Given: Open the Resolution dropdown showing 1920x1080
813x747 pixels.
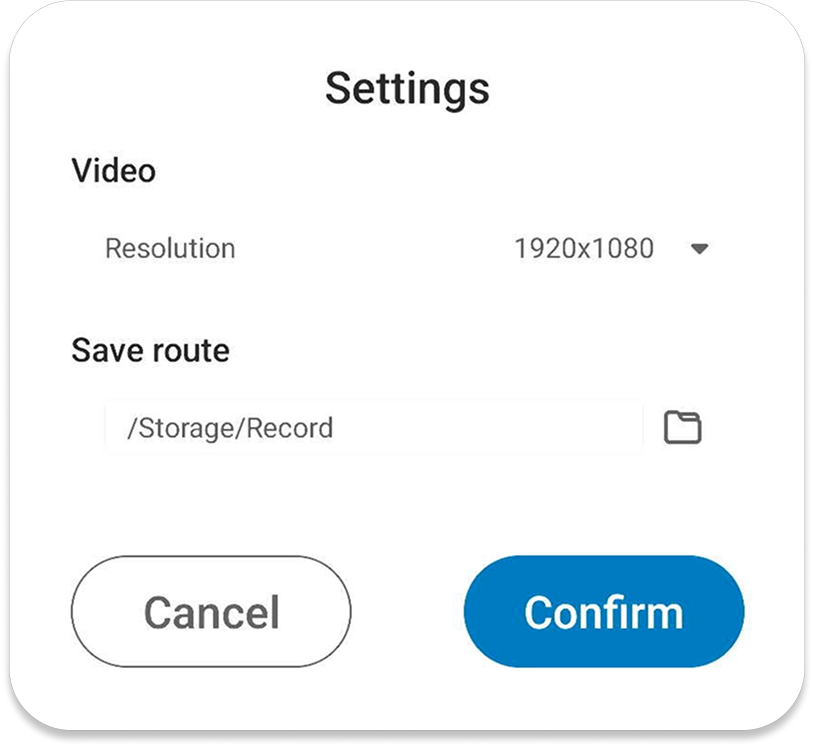Looking at the screenshot, I should (x=610, y=248).
